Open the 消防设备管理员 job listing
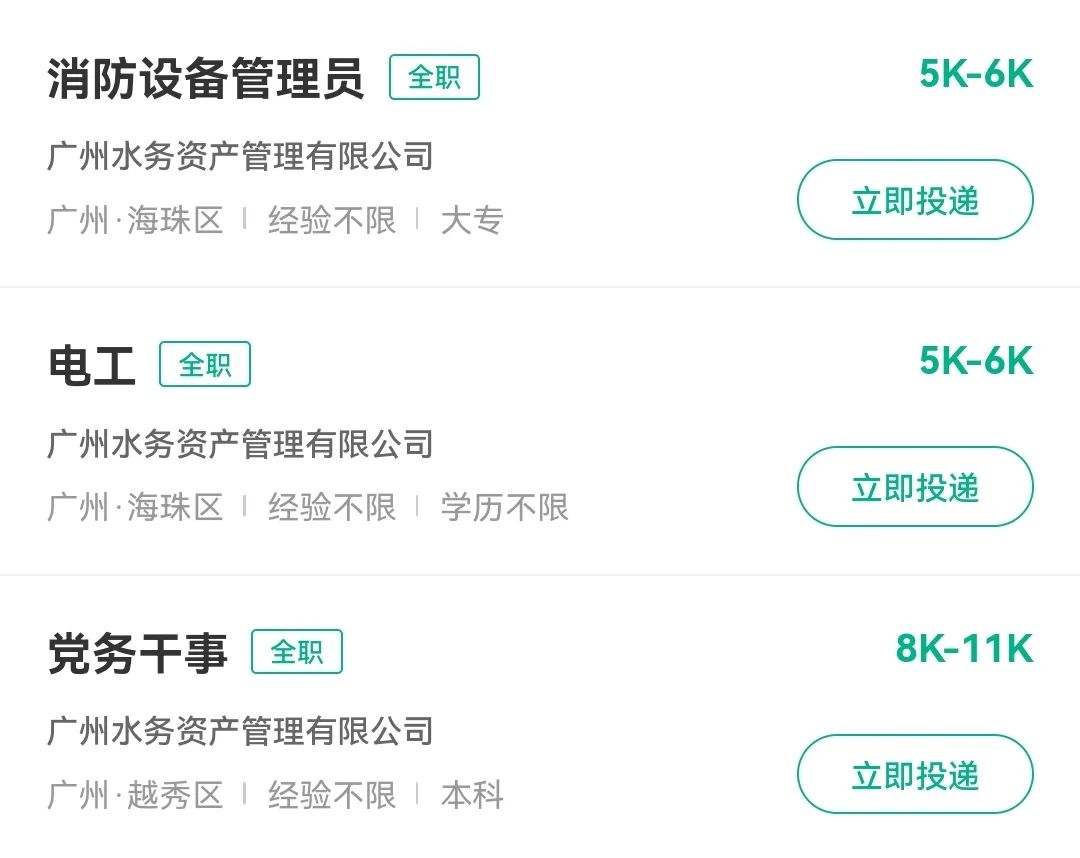The image size is (1080, 858). pos(205,79)
